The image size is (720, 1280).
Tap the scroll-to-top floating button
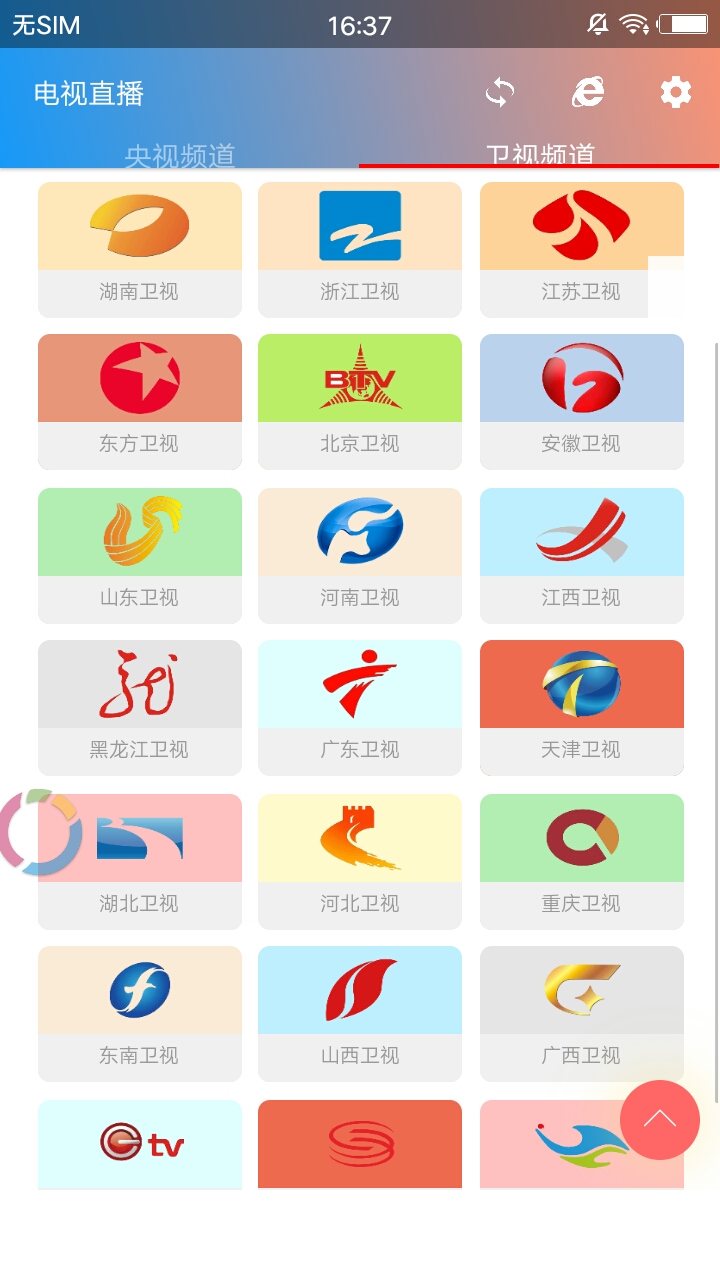pos(658,1120)
